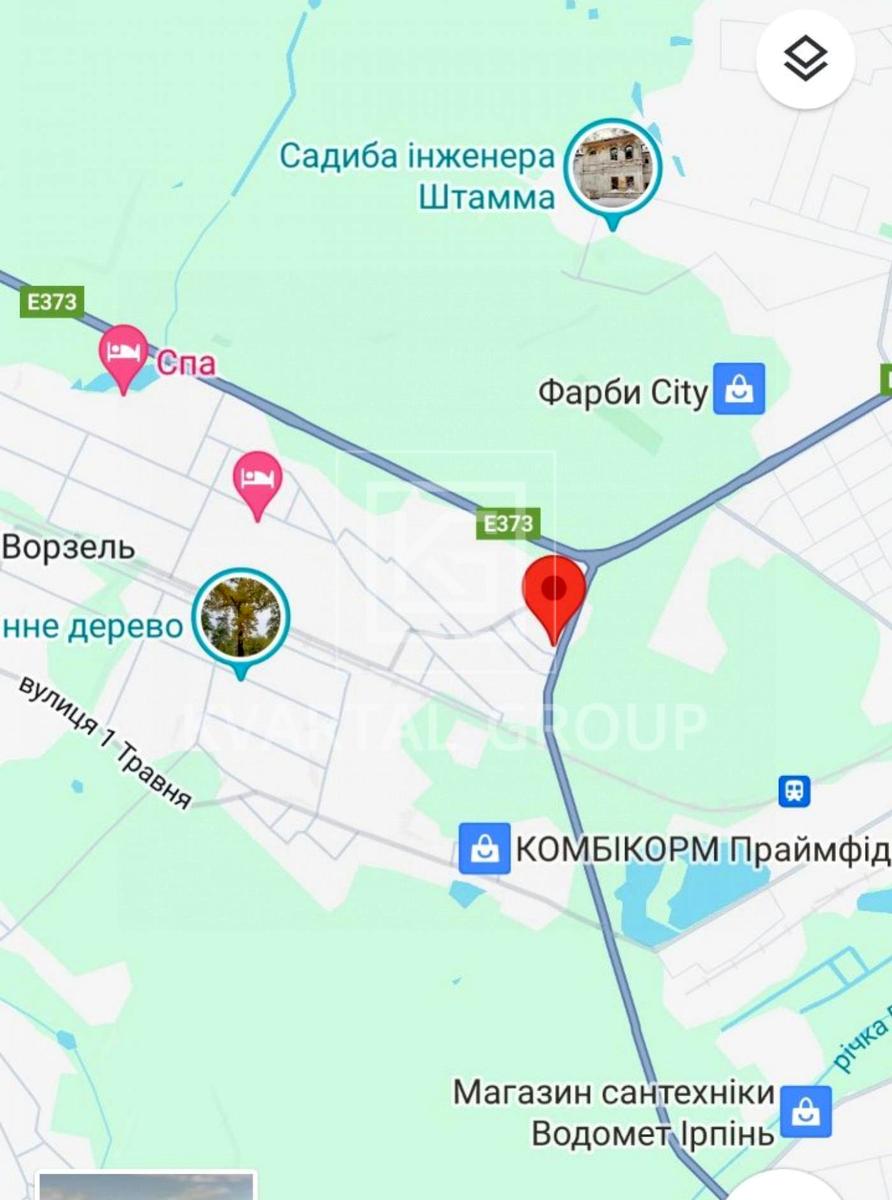Select the Спа hotel pin
Viewport: 892px width, 1200px height.
(124, 356)
